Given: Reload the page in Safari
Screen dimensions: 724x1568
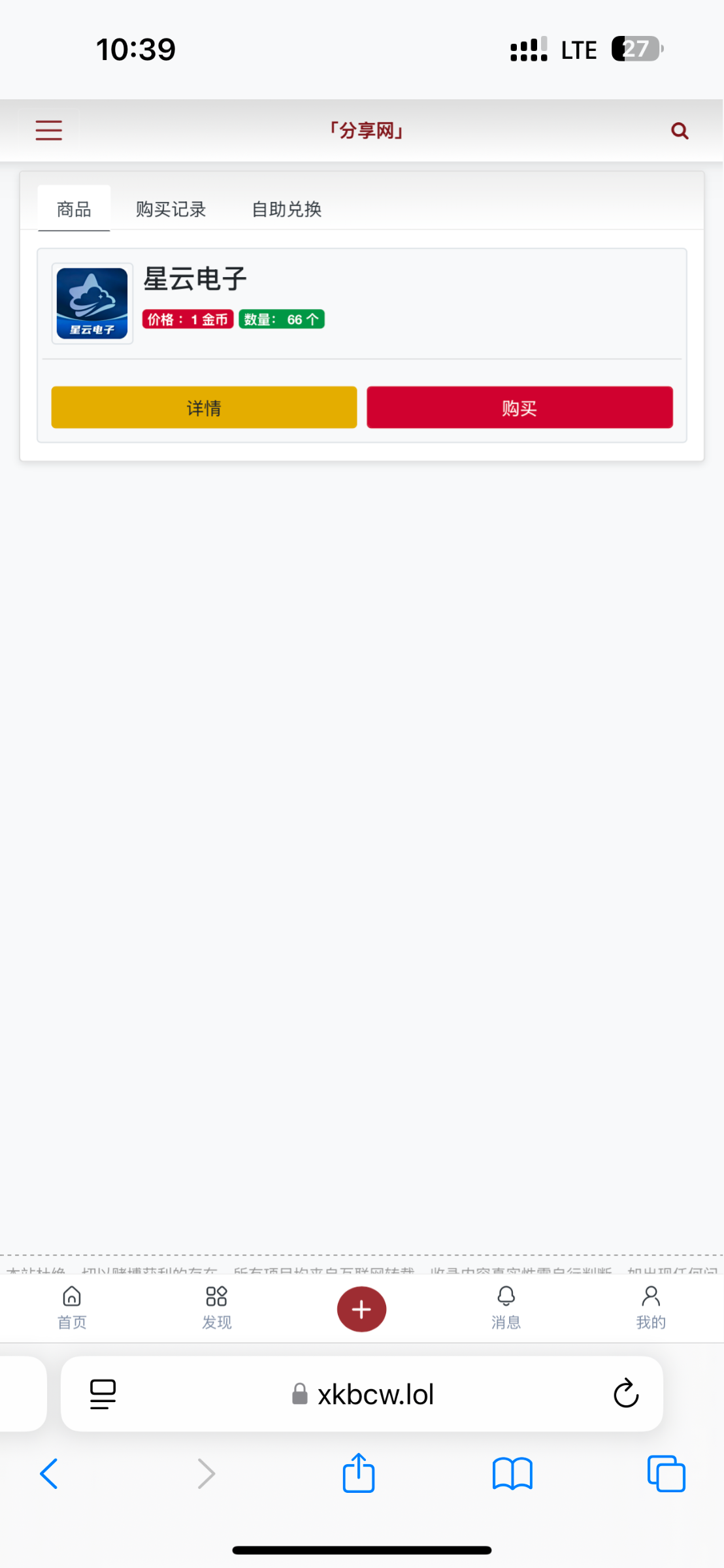Looking at the screenshot, I should pyautogui.click(x=625, y=1394).
